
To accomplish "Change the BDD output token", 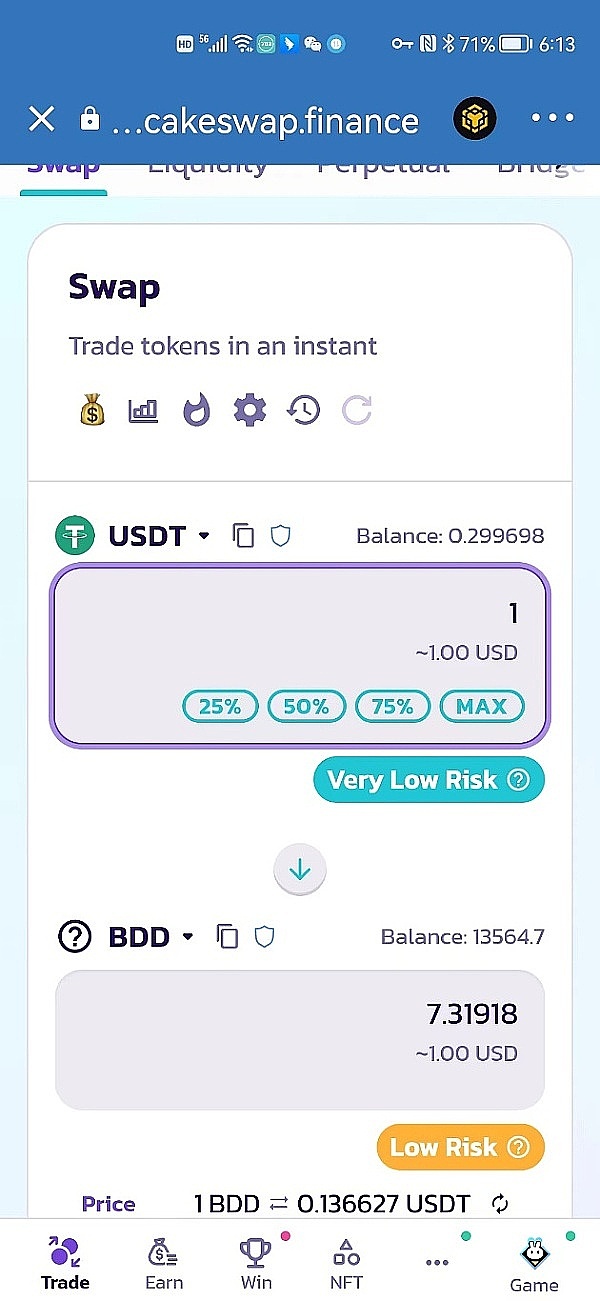I will tap(150, 937).
